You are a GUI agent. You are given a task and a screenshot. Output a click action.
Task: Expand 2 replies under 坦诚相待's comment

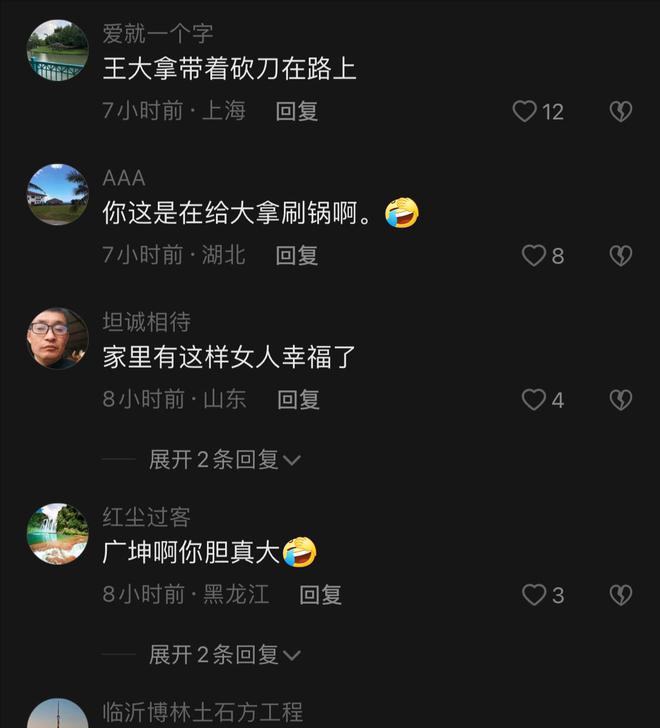coord(224,460)
